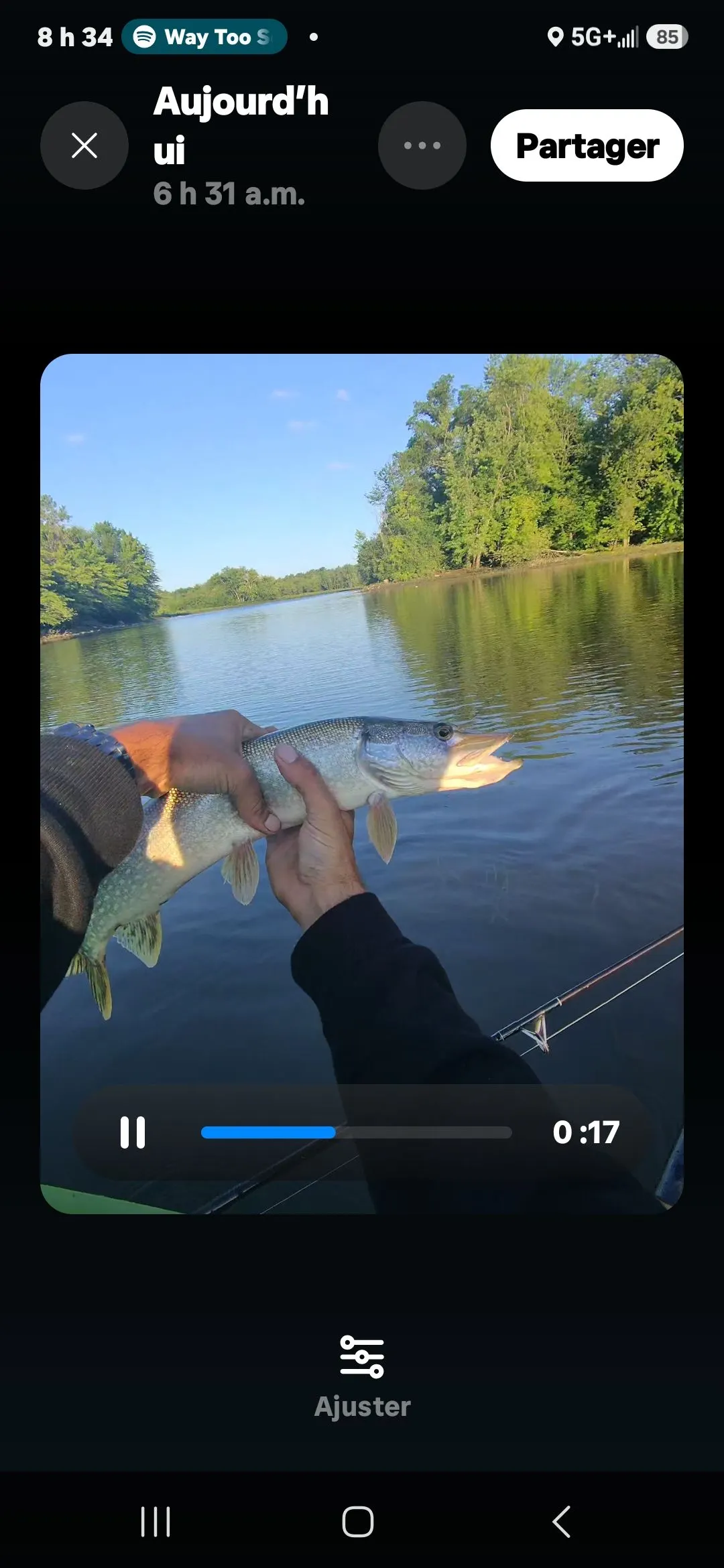Open the Ajuster editing tools
Image resolution: width=724 pixels, height=1568 pixels.
(362, 1377)
